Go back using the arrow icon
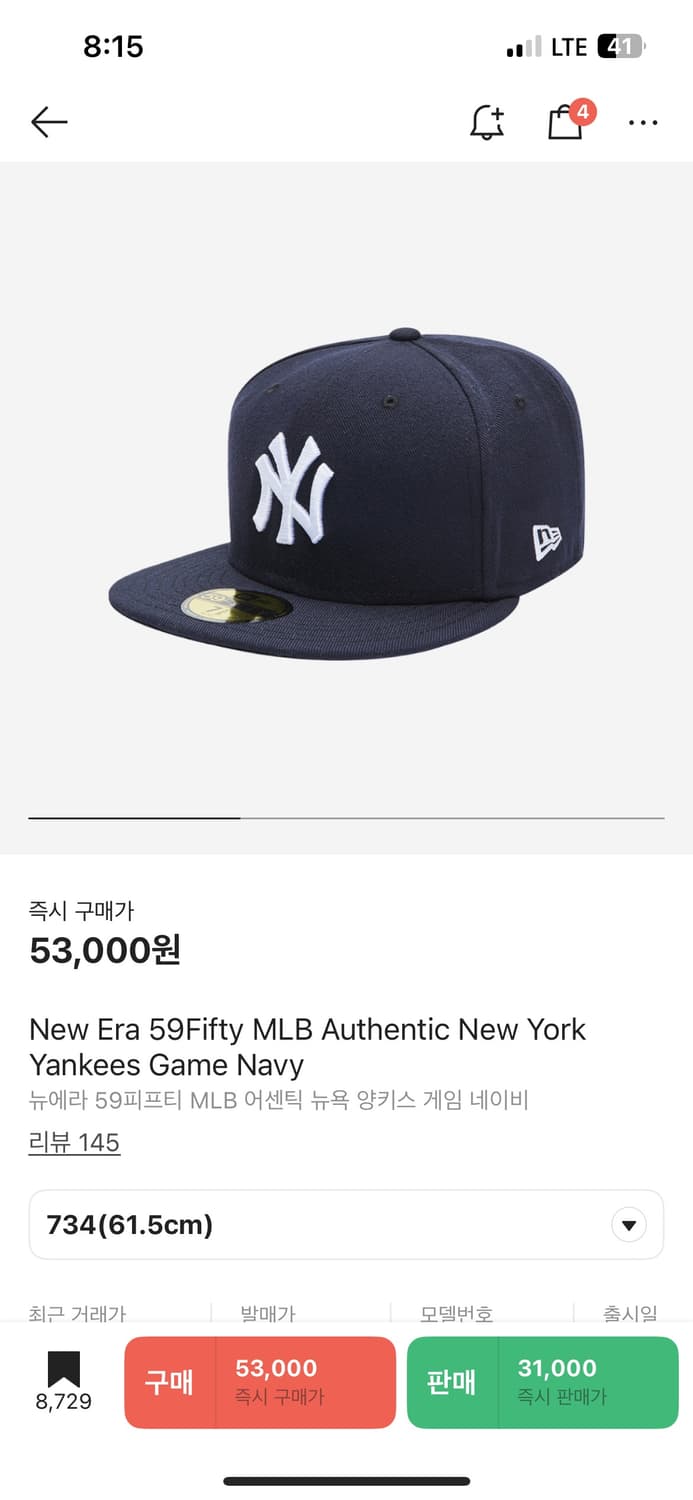The width and height of the screenshot is (693, 1500). click(49, 123)
